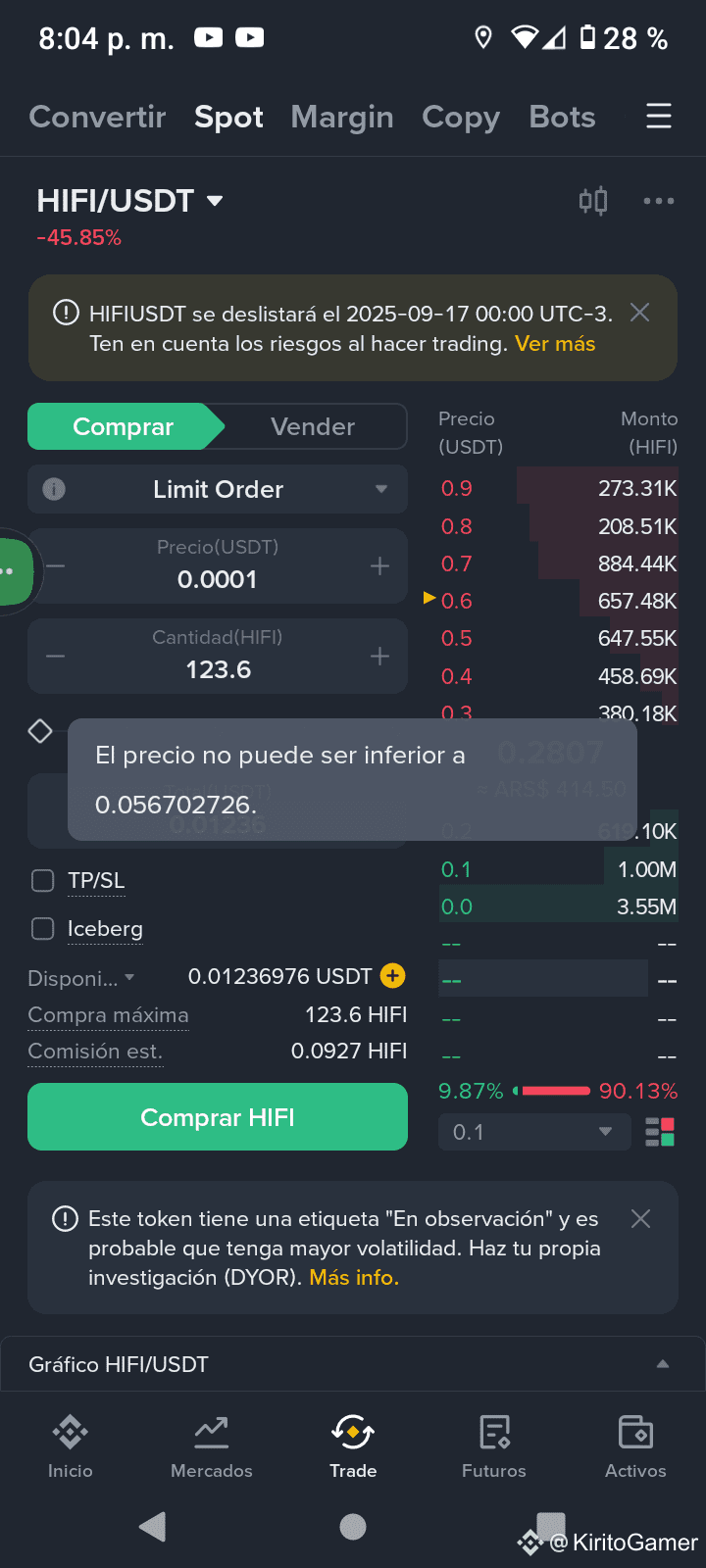Tap the Comprar HIFI button
Viewport: 706px width, 1568px height.
pyautogui.click(x=218, y=1117)
